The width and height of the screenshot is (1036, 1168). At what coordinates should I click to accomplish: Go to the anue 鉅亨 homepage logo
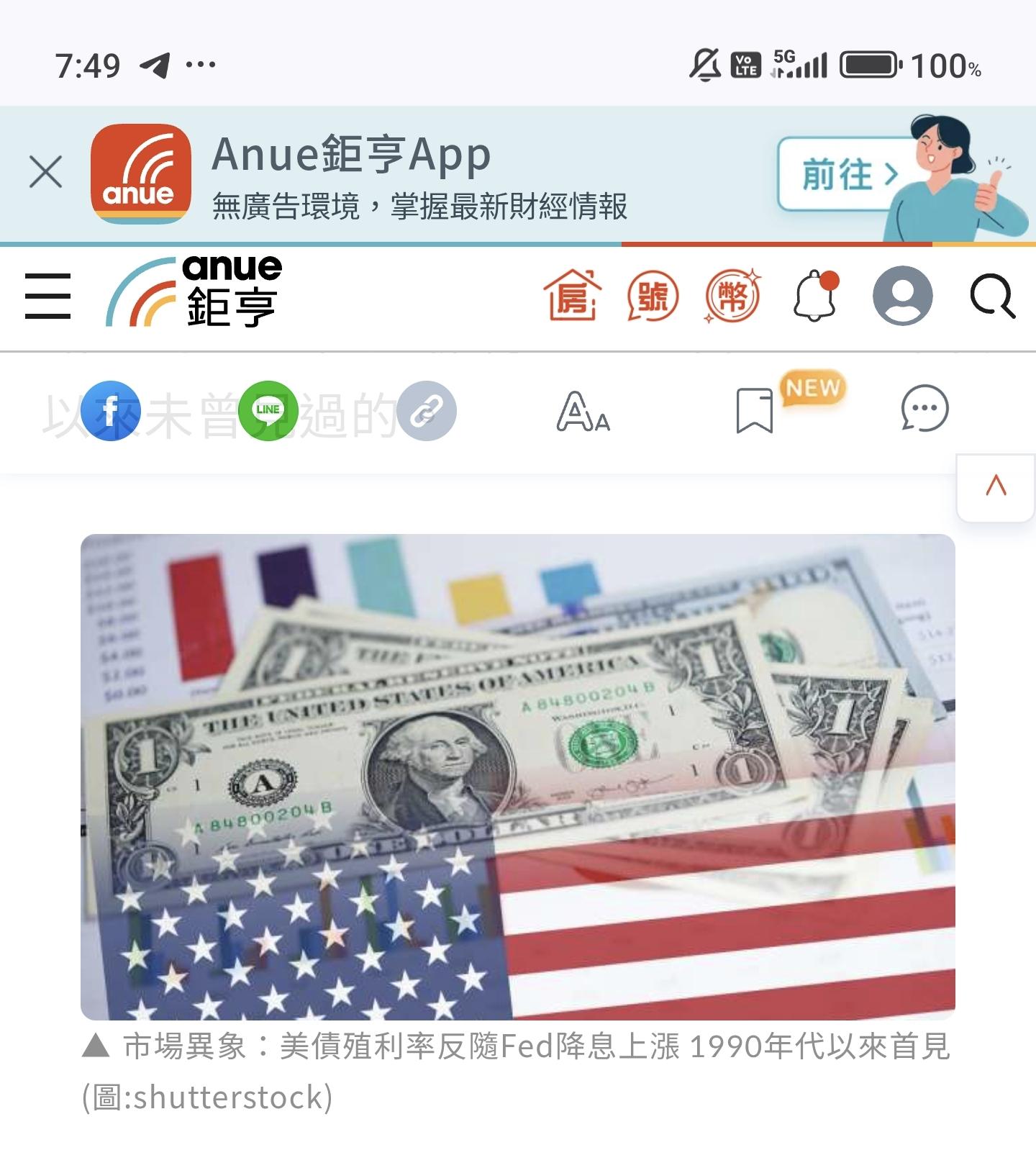point(194,293)
